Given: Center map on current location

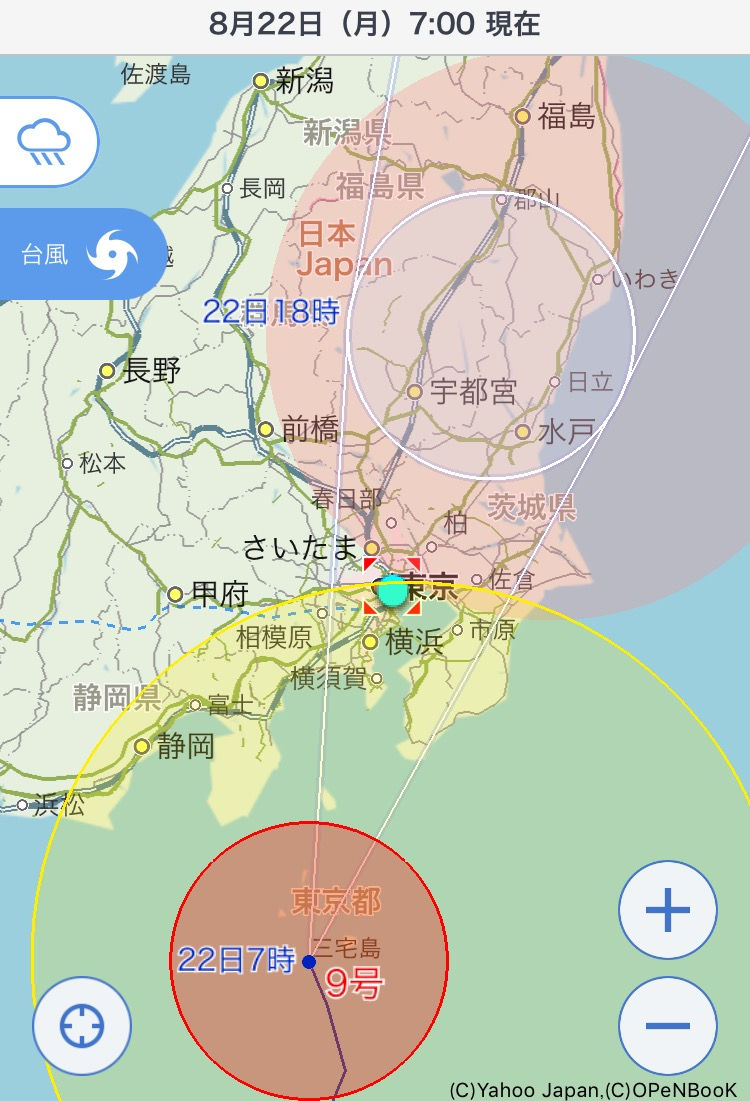Looking at the screenshot, I should point(82,1026).
